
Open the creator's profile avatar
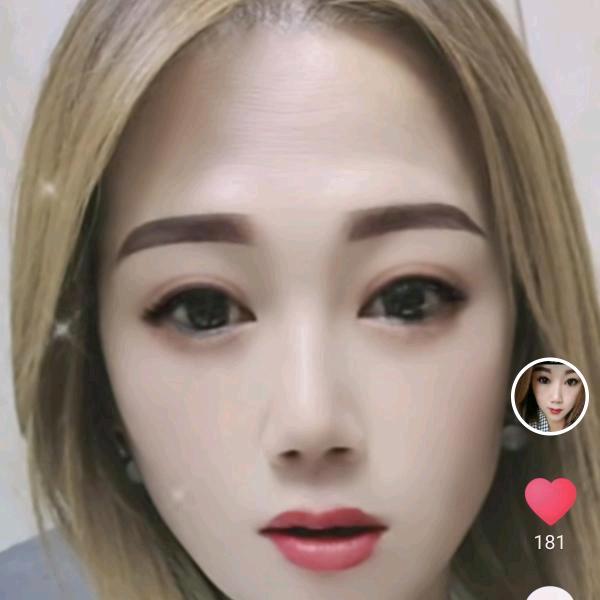pos(550,396)
